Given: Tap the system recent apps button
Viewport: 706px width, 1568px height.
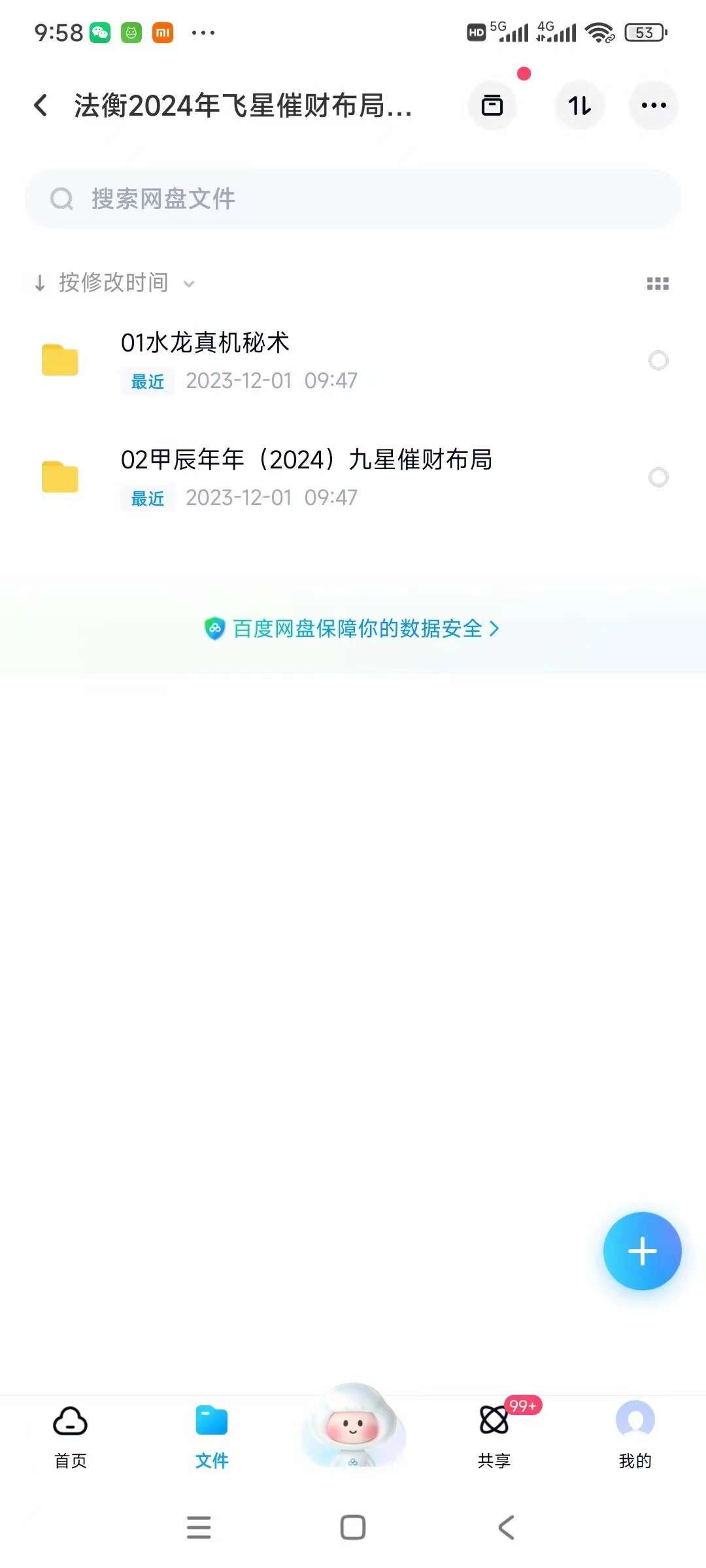Looking at the screenshot, I should (x=199, y=1527).
